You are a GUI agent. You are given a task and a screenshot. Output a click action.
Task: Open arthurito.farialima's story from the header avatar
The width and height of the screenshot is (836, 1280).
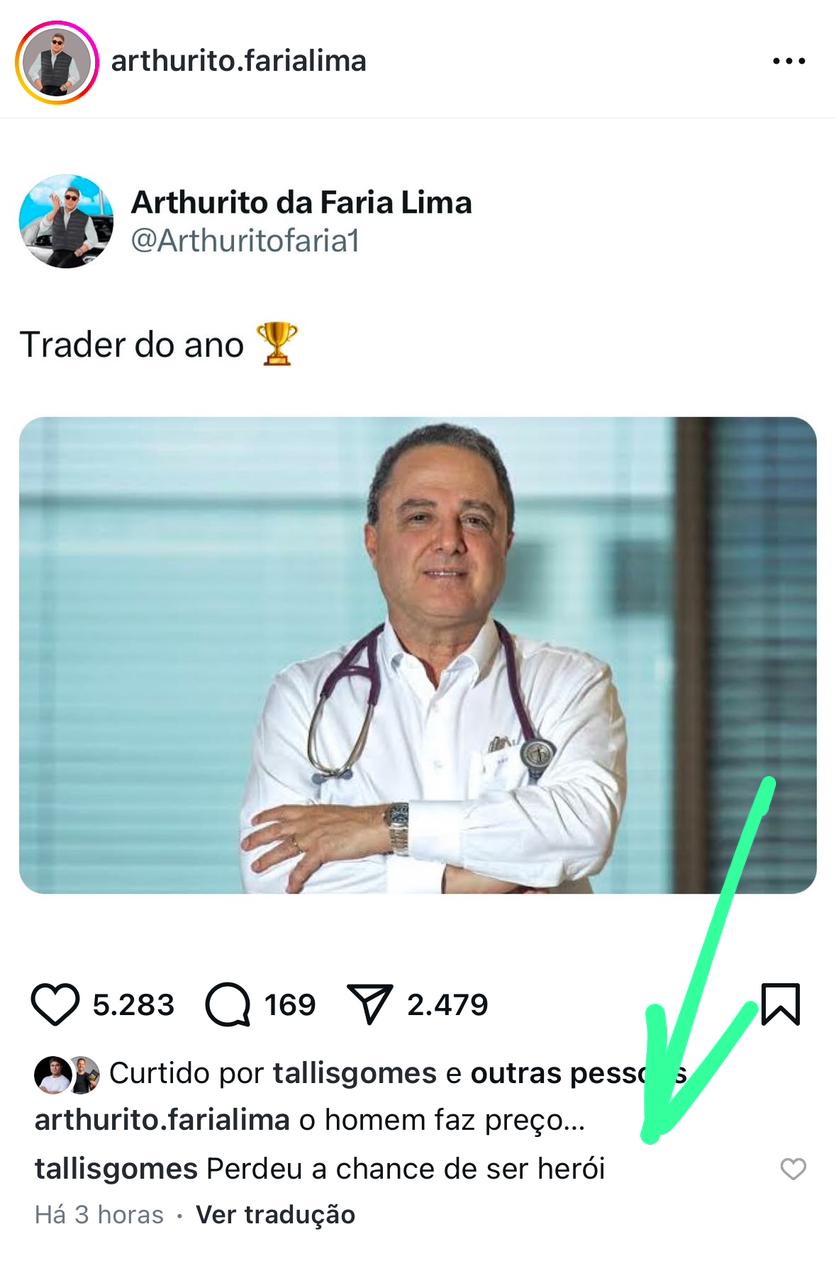56,62
